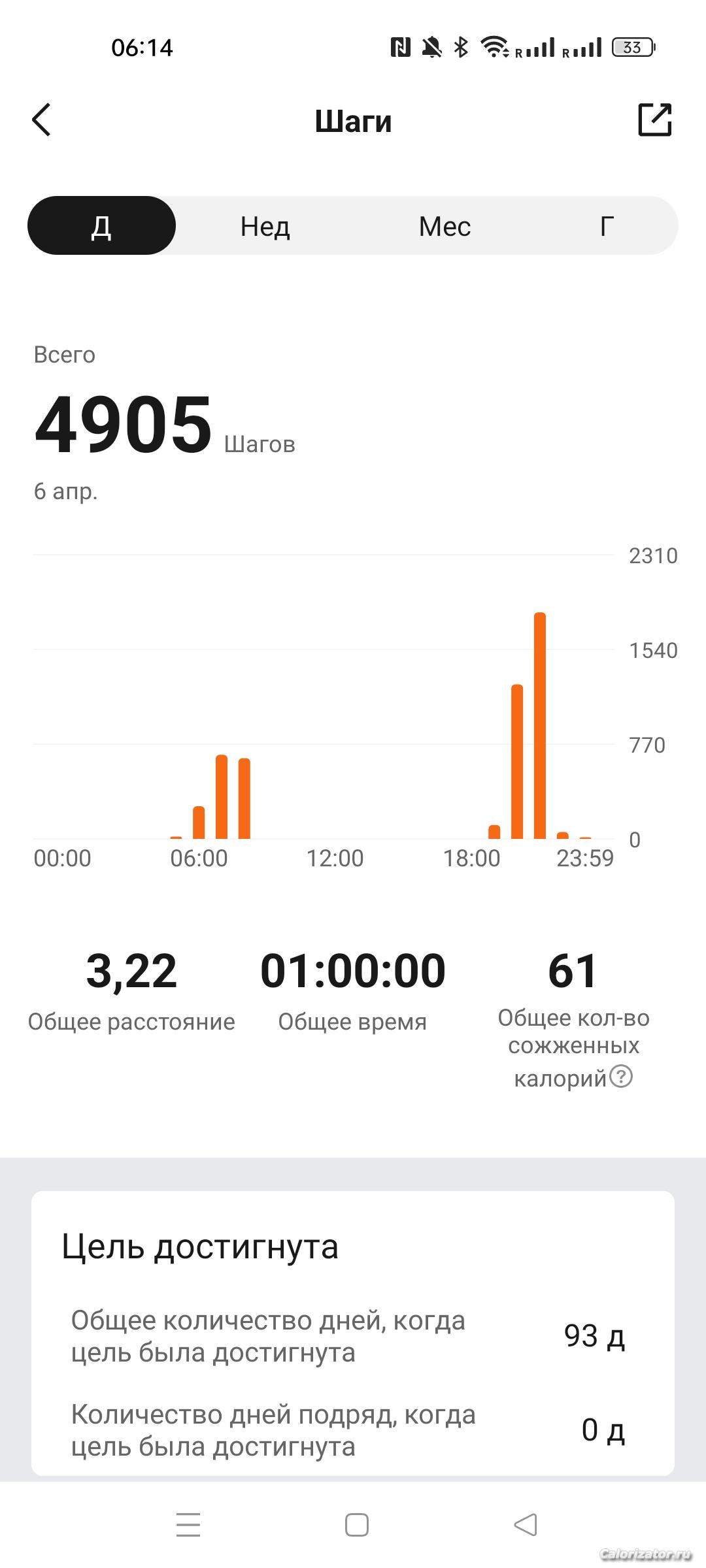Switch to the Мес month view
The height and width of the screenshot is (1568, 706).
coord(445,226)
